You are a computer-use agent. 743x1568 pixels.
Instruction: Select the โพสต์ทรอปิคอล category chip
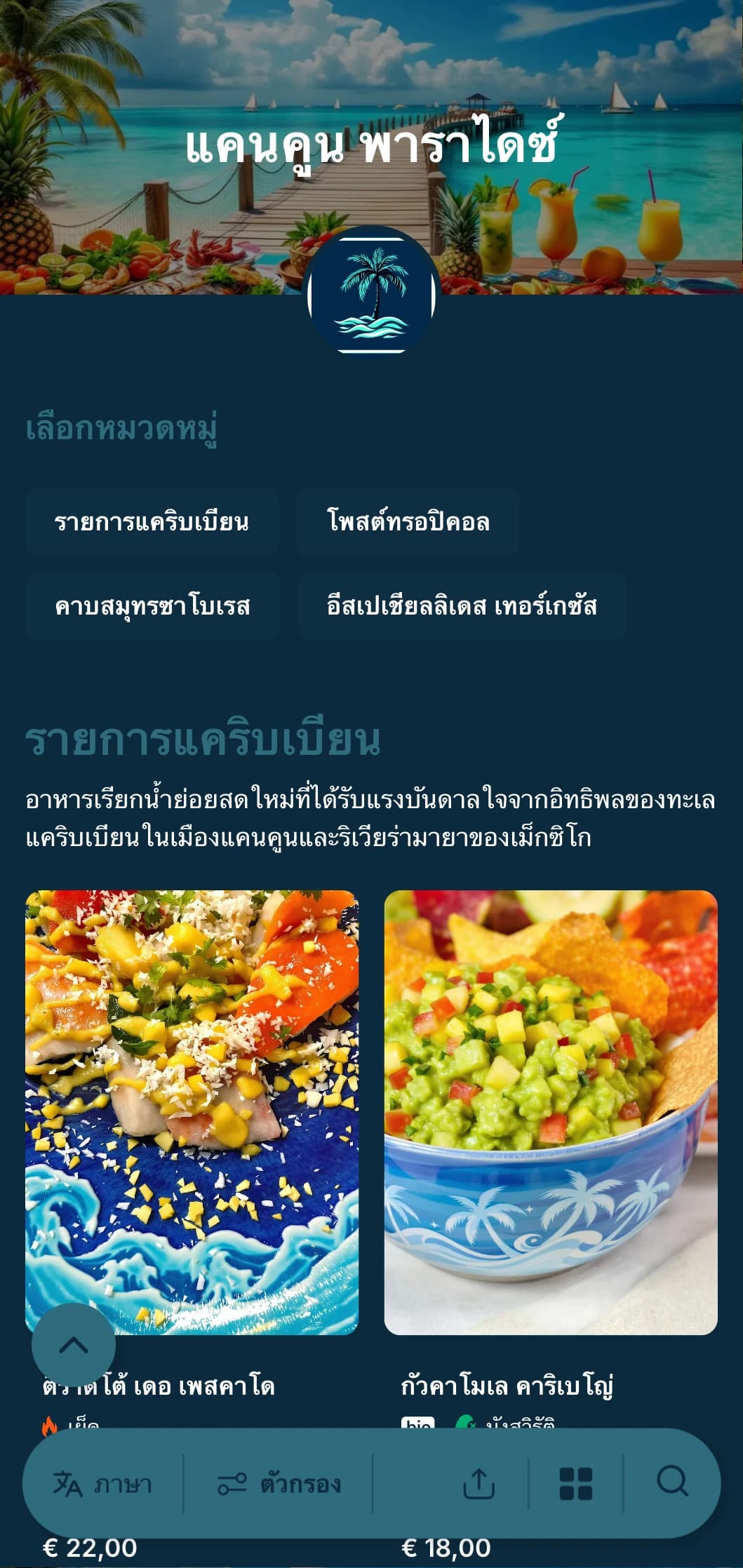(x=408, y=523)
